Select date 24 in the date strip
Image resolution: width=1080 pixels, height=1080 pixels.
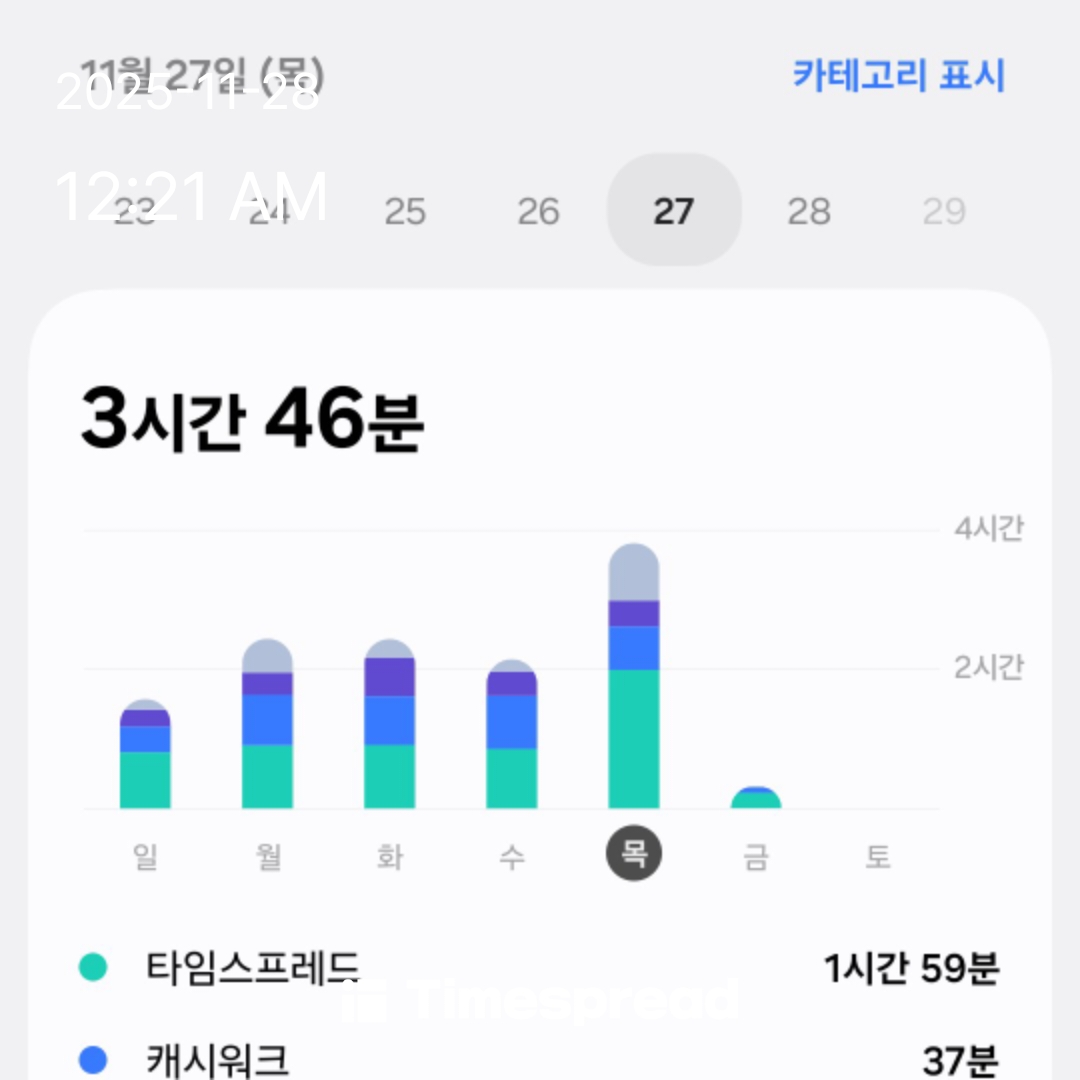(269, 211)
